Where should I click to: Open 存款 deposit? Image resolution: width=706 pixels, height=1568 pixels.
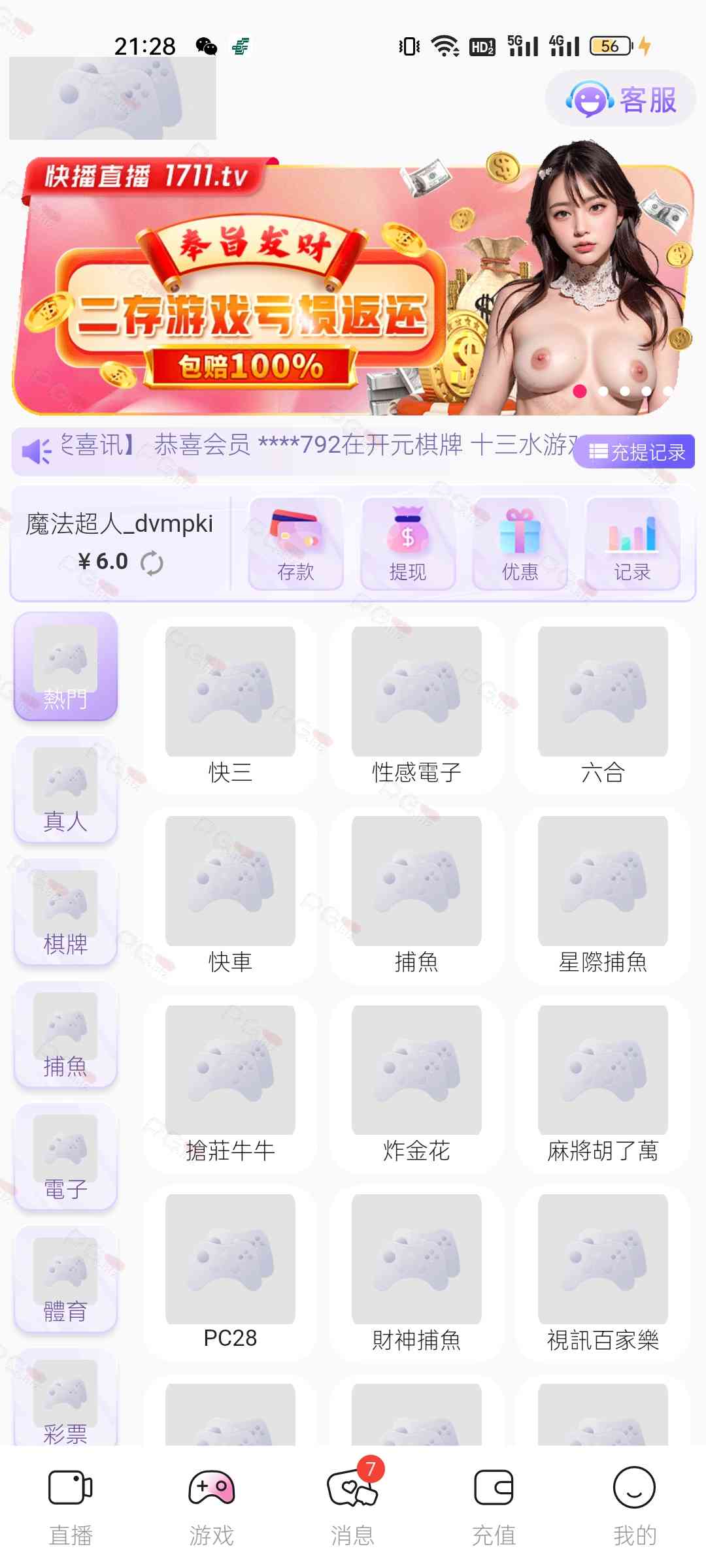click(x=296, y=544)
